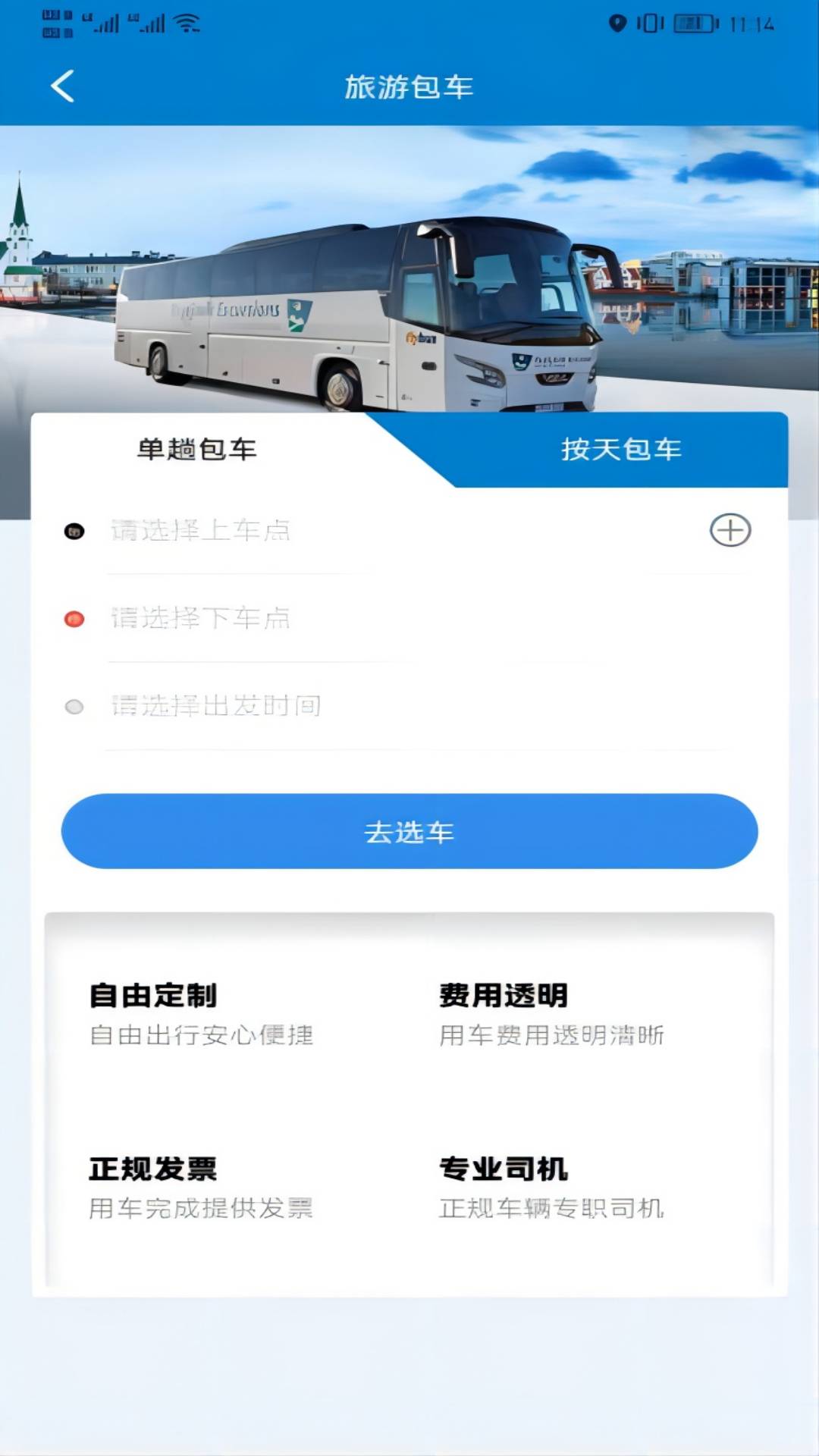This screenshot has width=819, height=1456.
Task: Switch to the 单趟包车 tab
Action: pyautogui.click(x=197, y=450)
